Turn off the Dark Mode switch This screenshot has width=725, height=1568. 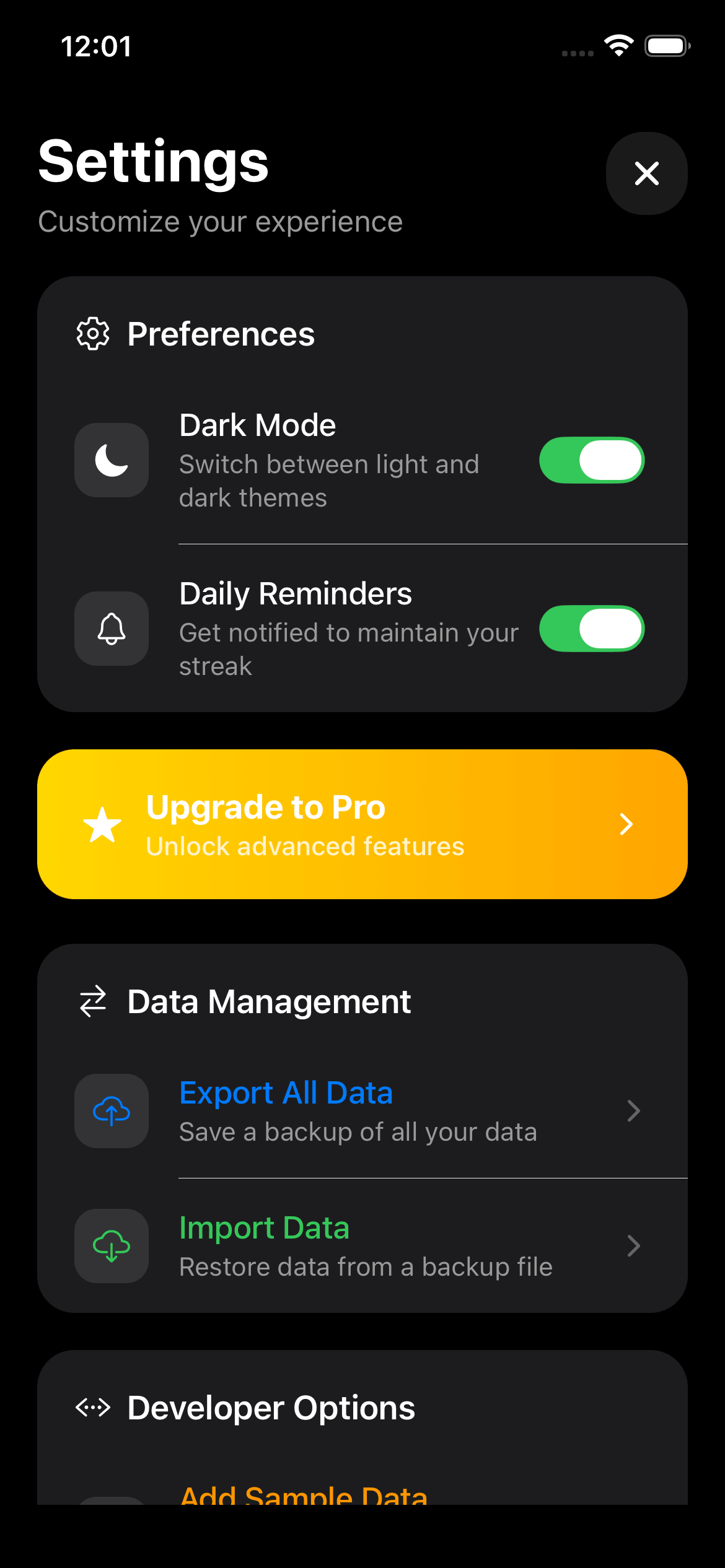point(592,460)
